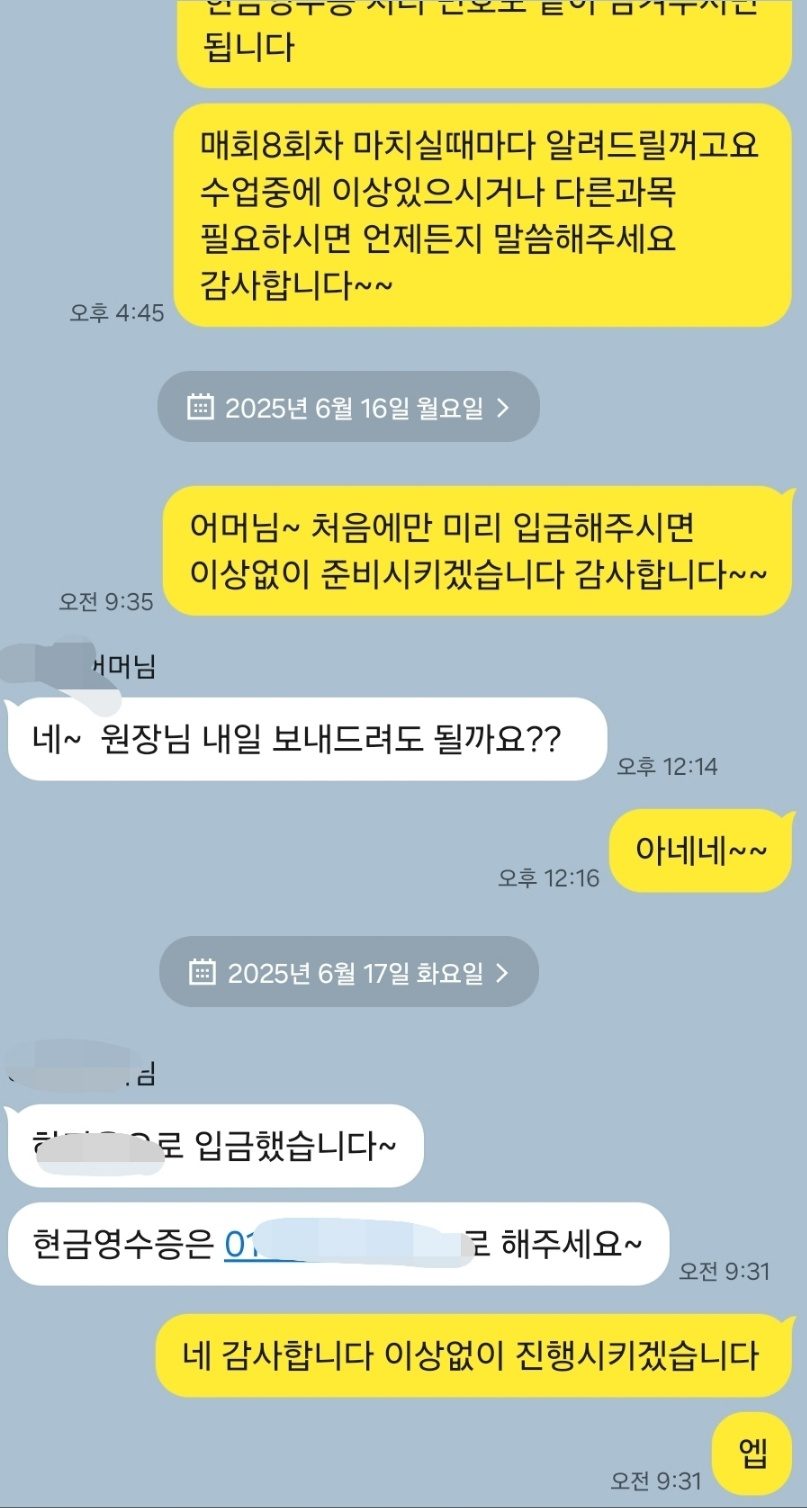Open the 2025년 6월 17일 화요일 date chip
The width and height of the screenshot is (807, 1508).
coord(348,972)
